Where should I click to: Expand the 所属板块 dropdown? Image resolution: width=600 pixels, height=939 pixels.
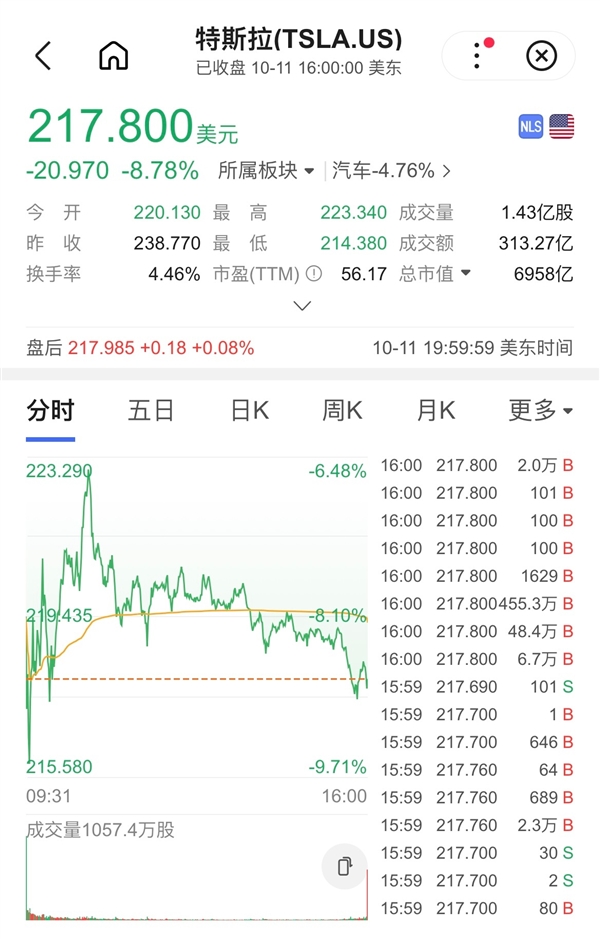pyautogui.click(x=266, y=171)
